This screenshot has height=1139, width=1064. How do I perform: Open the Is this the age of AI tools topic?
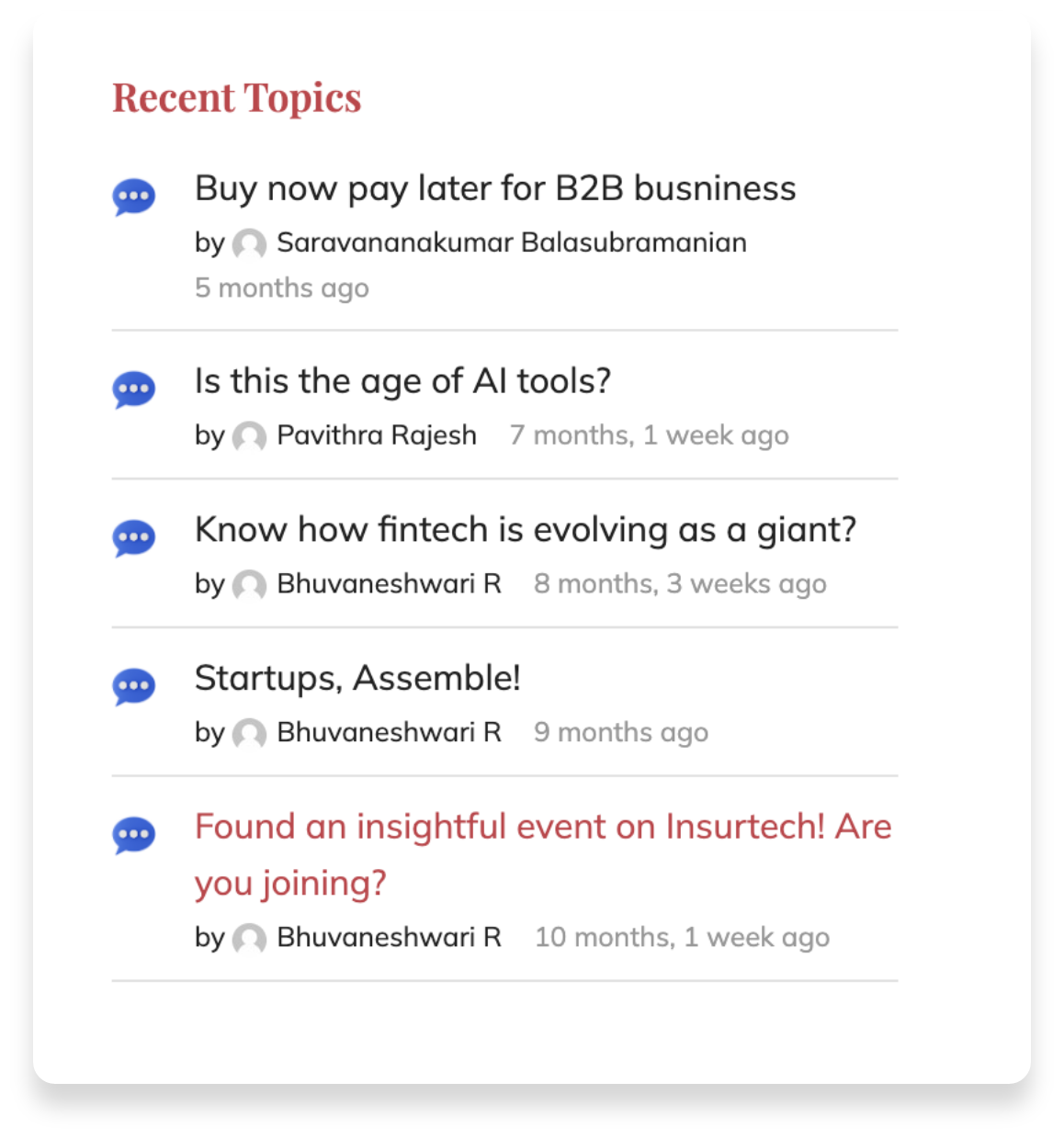pyautogui.click(x=402, y=381)
